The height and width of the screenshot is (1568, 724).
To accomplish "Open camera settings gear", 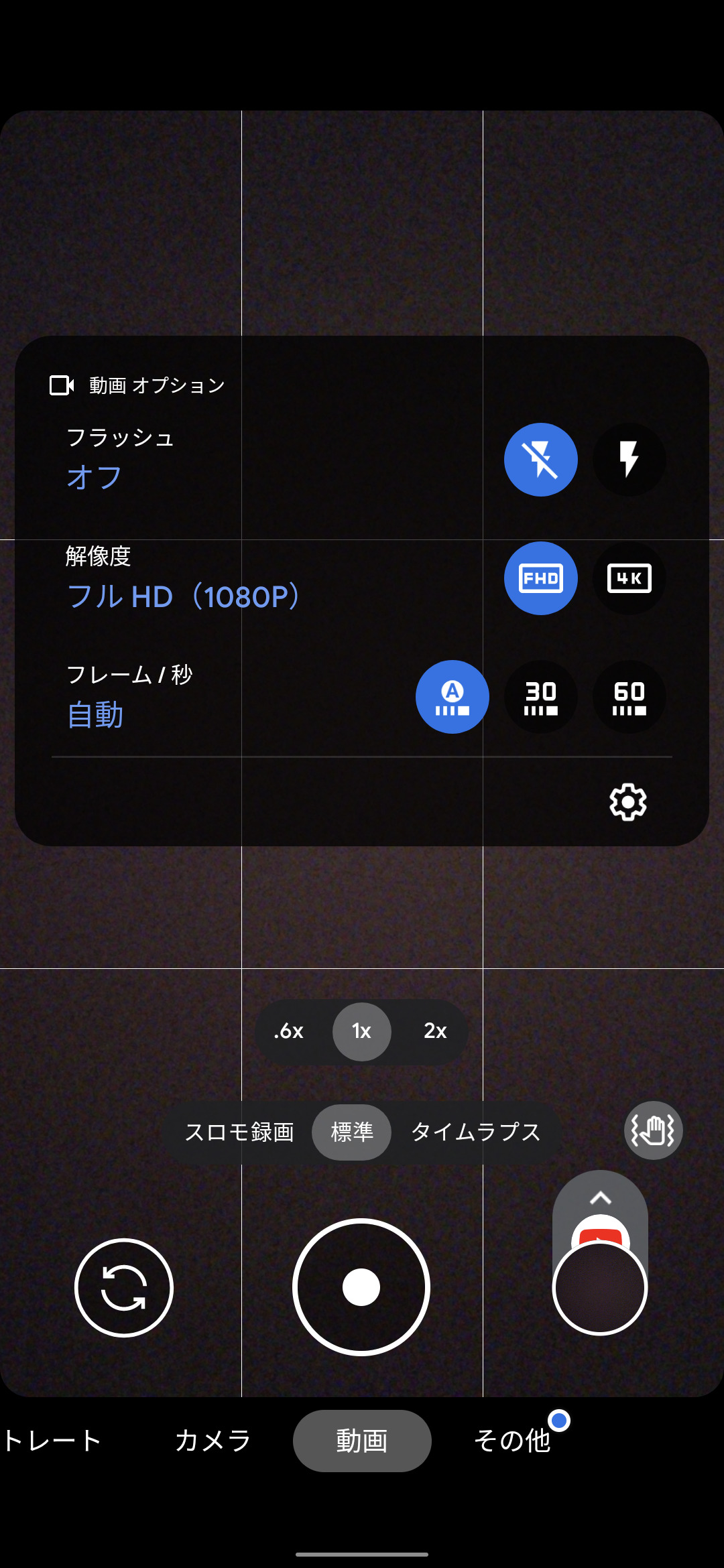I will (627, 802).
